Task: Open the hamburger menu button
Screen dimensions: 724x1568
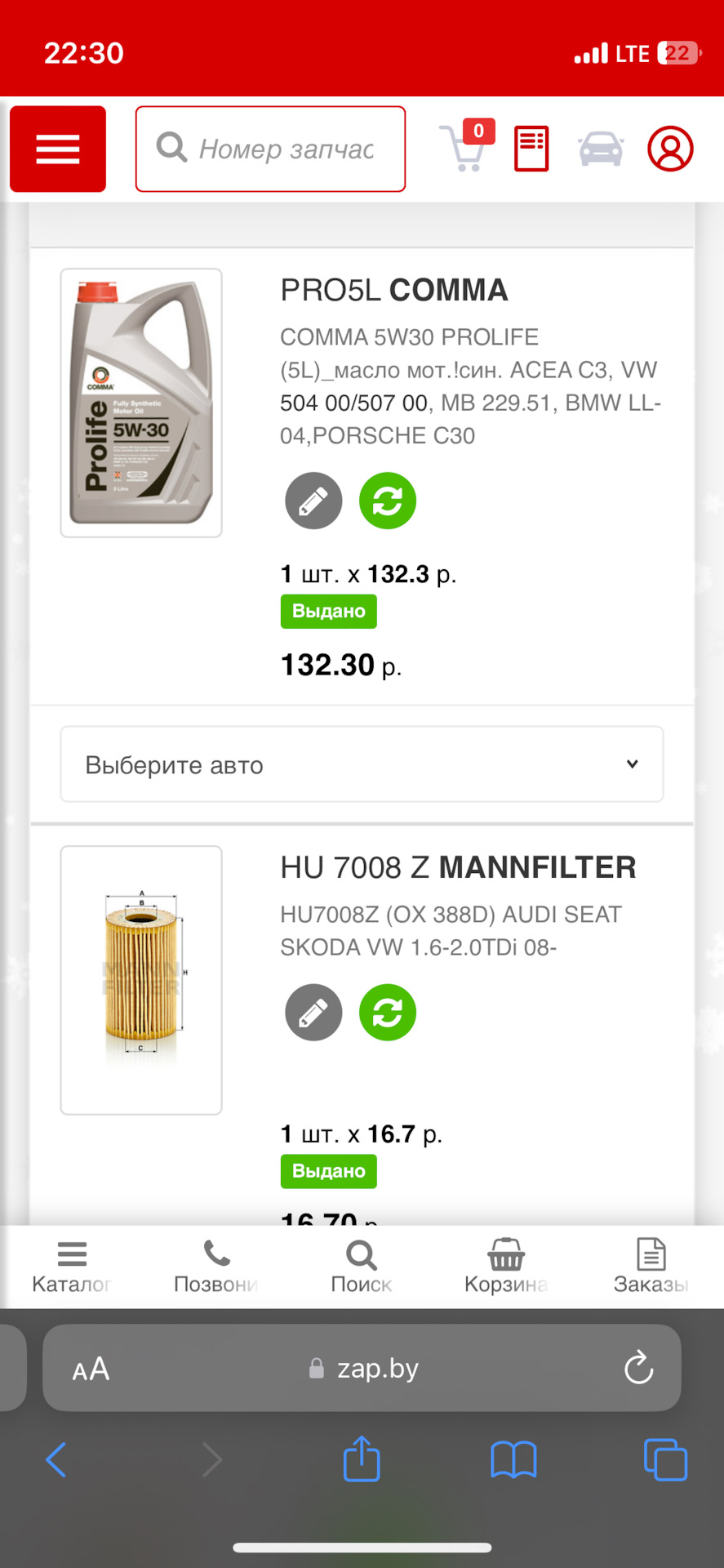Action: pyautogui.click(x=58, y=149)
